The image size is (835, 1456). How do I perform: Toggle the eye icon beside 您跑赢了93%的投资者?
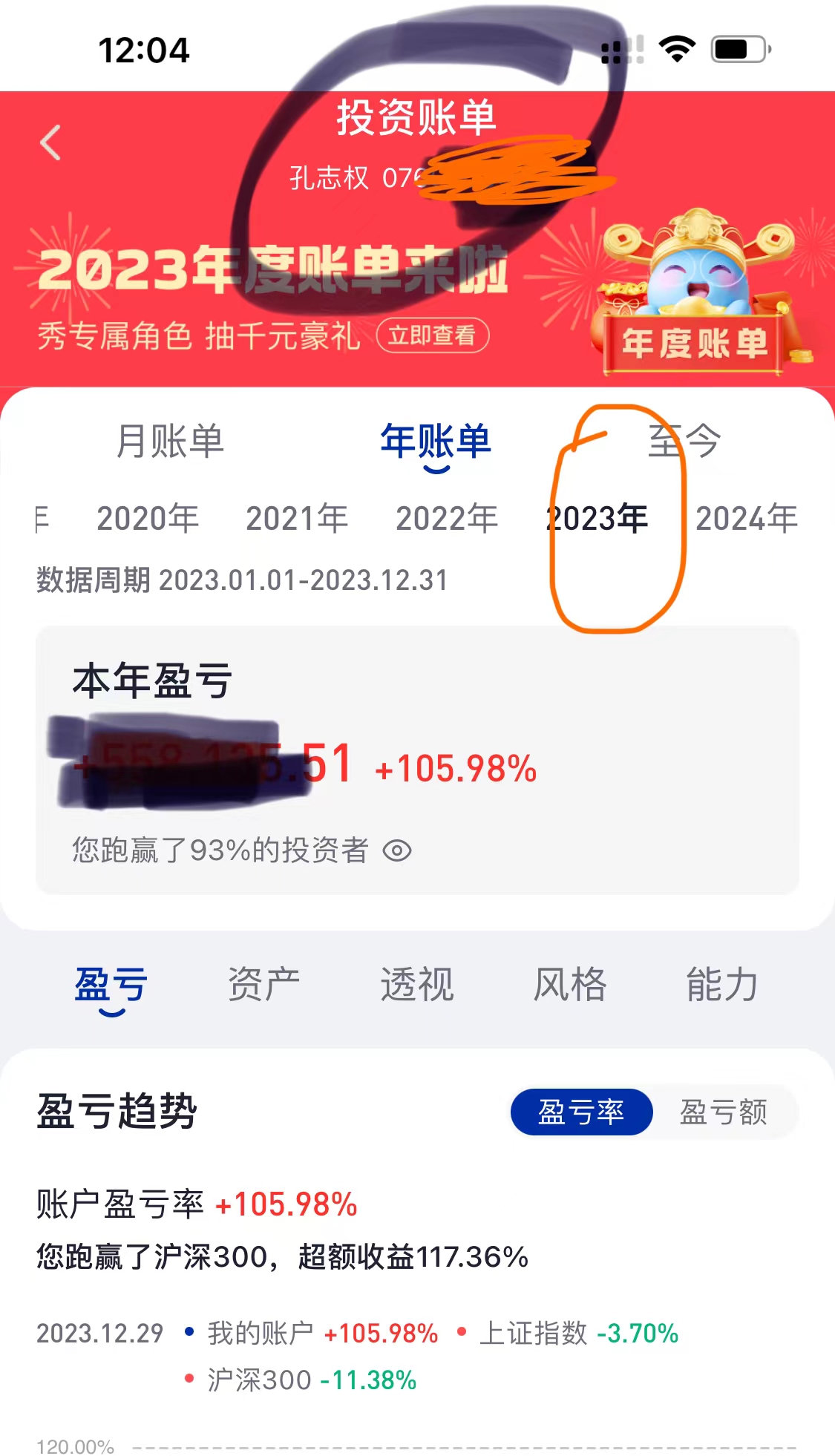[x=397, y=850]
